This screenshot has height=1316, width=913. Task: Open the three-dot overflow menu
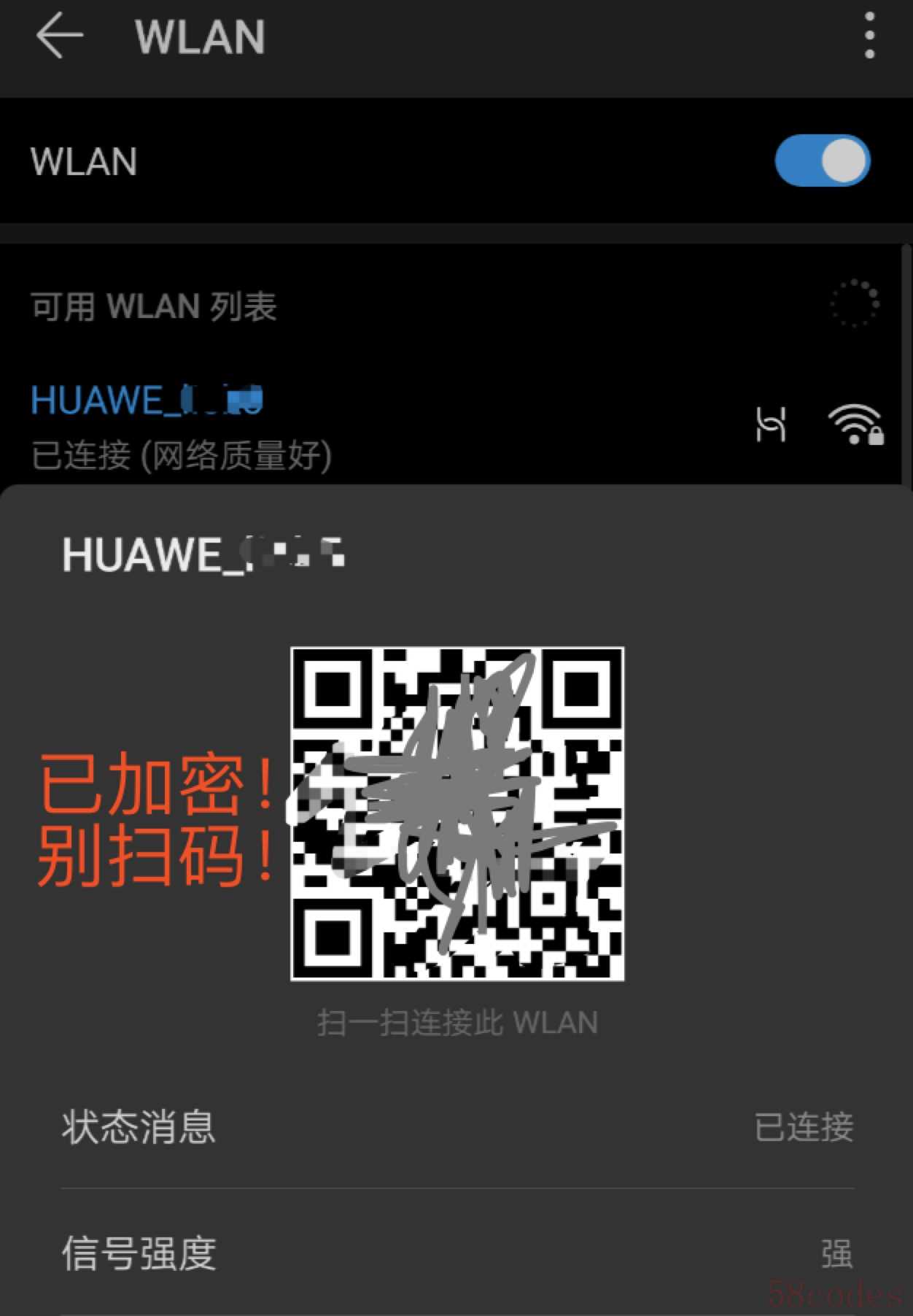[x=869, y=35]
